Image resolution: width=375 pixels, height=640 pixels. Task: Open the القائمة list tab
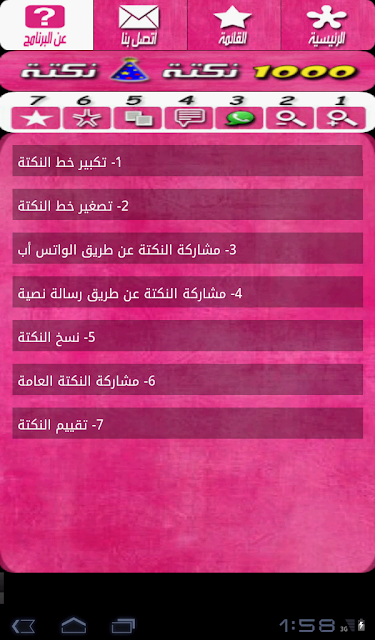tap(234, 25)
